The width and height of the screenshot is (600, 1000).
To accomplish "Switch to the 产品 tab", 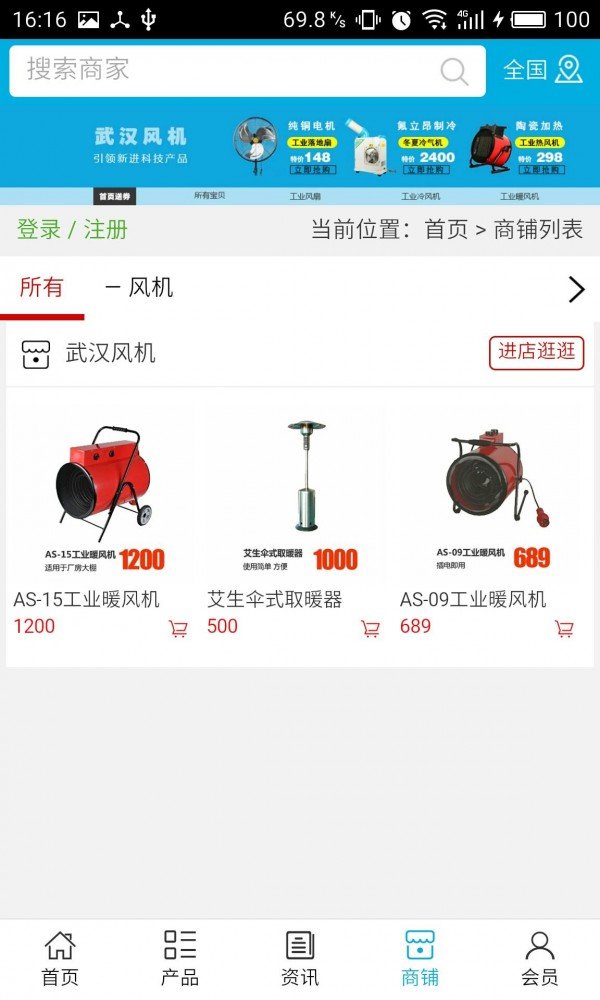I will 180,958.
